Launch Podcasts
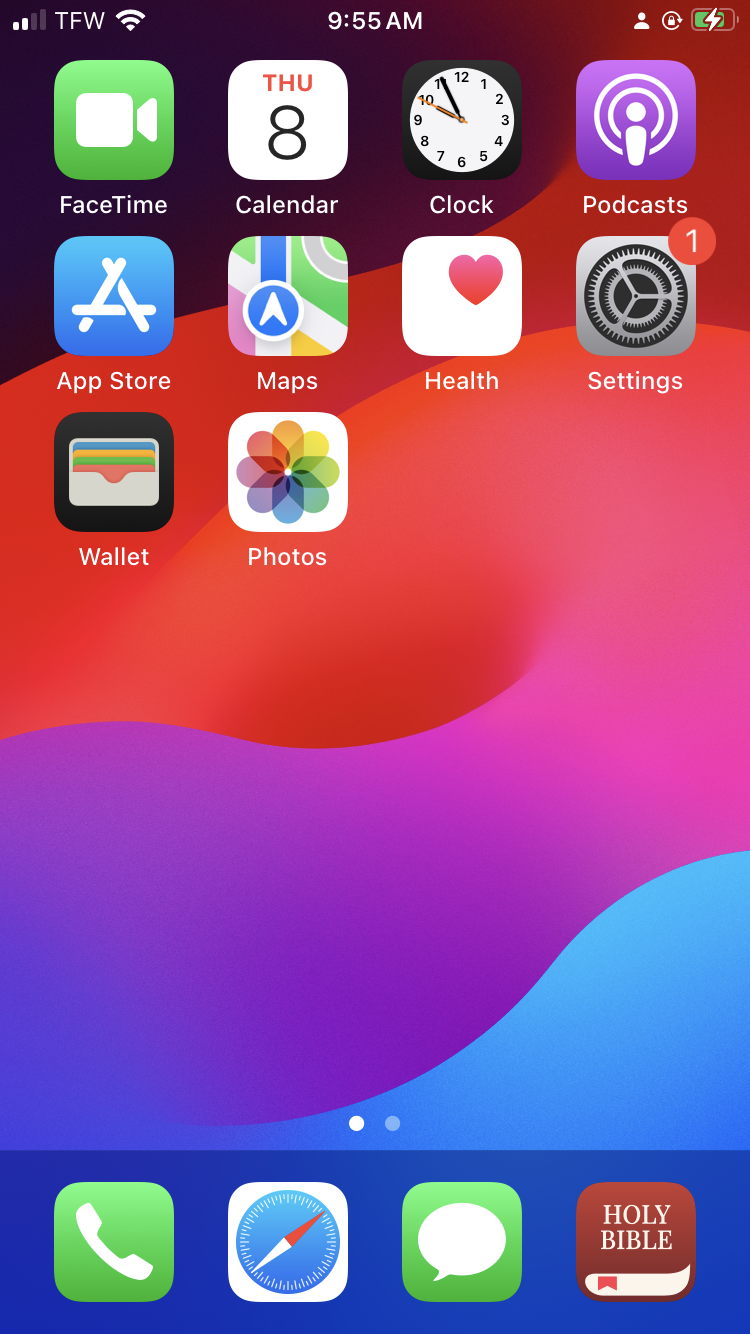This screenshot has width=750, height=1334. click(x=636, y=120)
